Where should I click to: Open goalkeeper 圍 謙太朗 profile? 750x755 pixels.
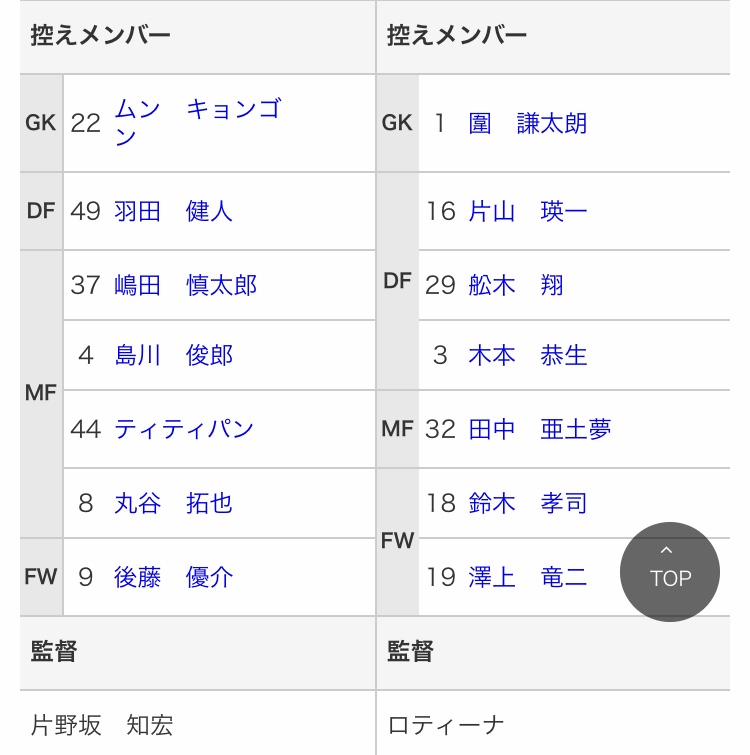click(527, 123)
